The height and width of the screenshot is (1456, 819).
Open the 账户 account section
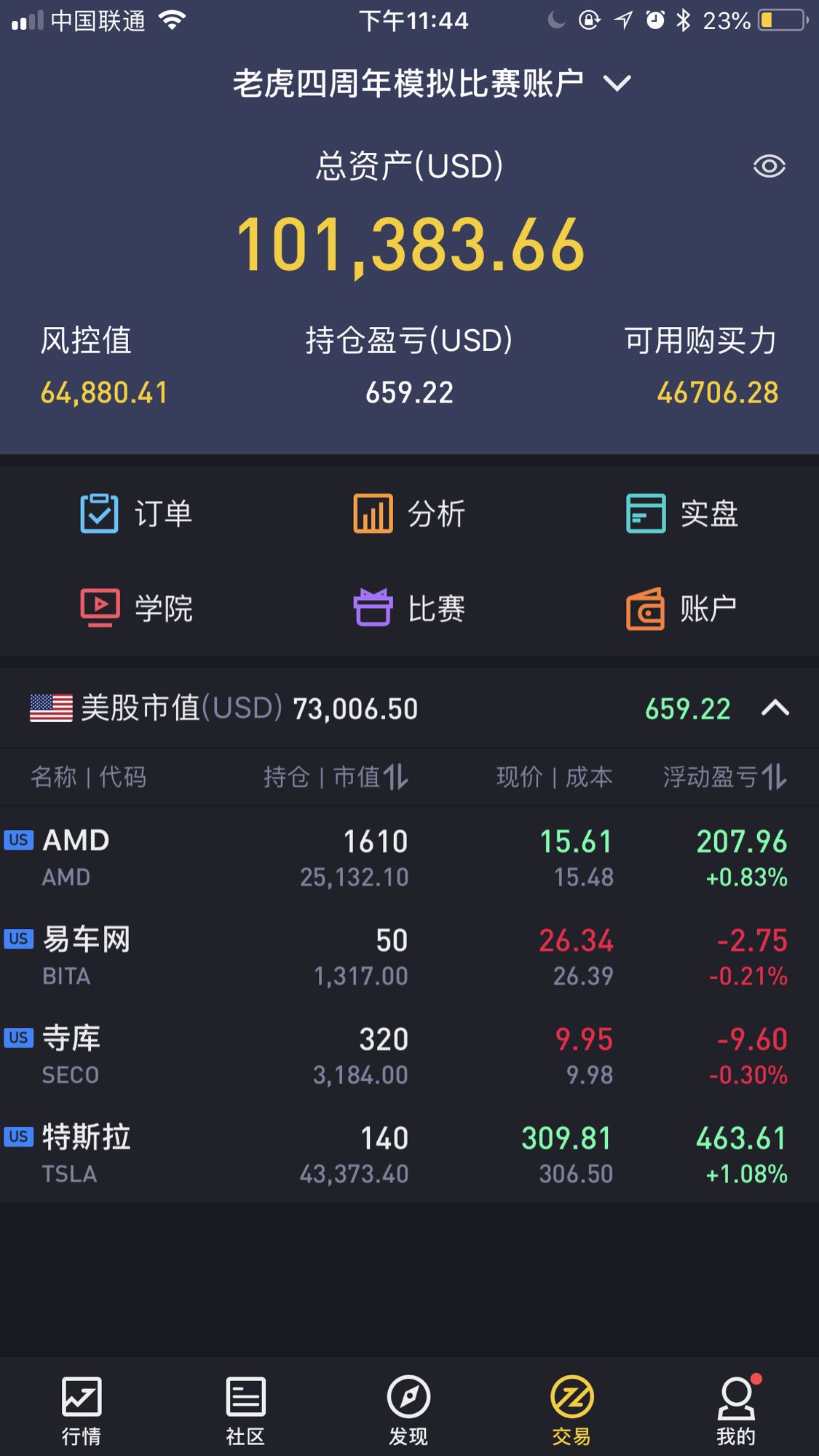[682, 608]
